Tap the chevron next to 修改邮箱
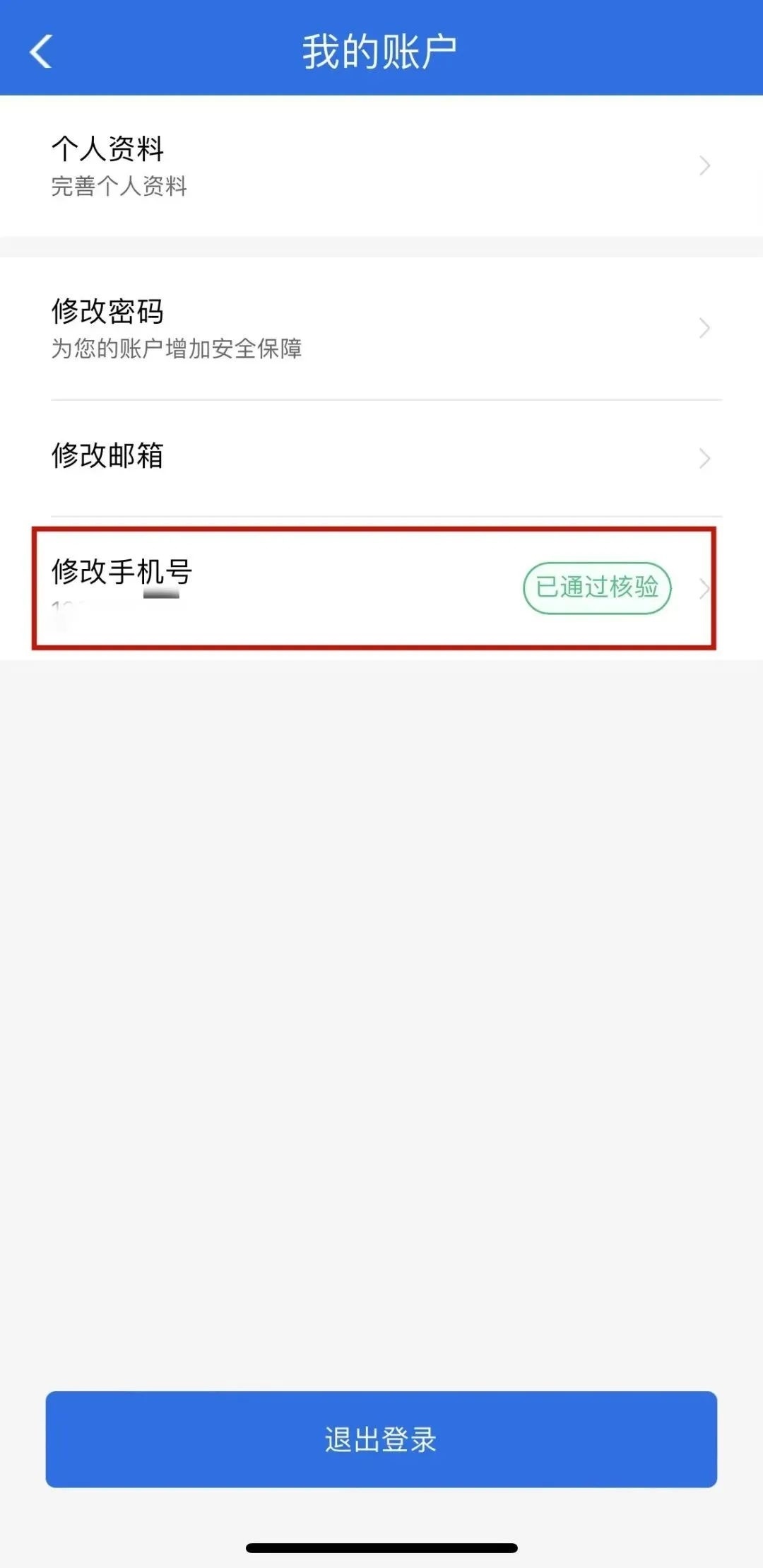Viewport: 763px width, 1568px height. (704, 458)
